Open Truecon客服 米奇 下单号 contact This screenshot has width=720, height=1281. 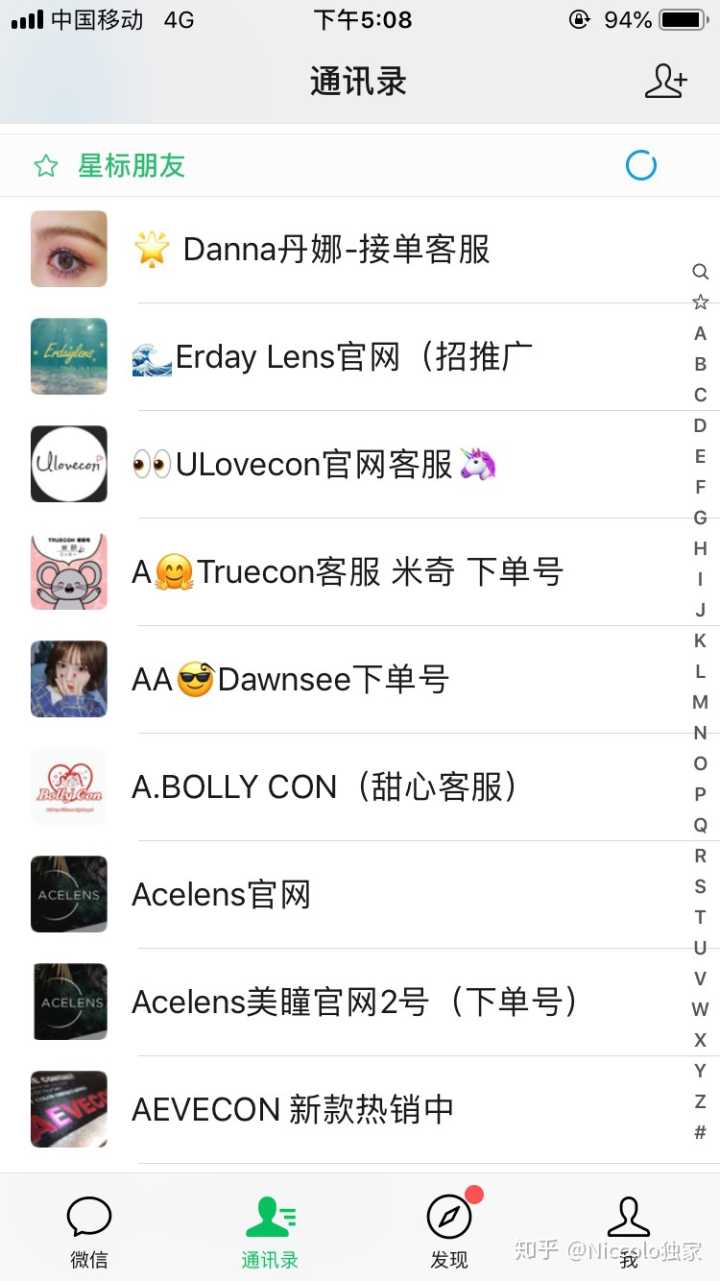(x=347, y=572)
